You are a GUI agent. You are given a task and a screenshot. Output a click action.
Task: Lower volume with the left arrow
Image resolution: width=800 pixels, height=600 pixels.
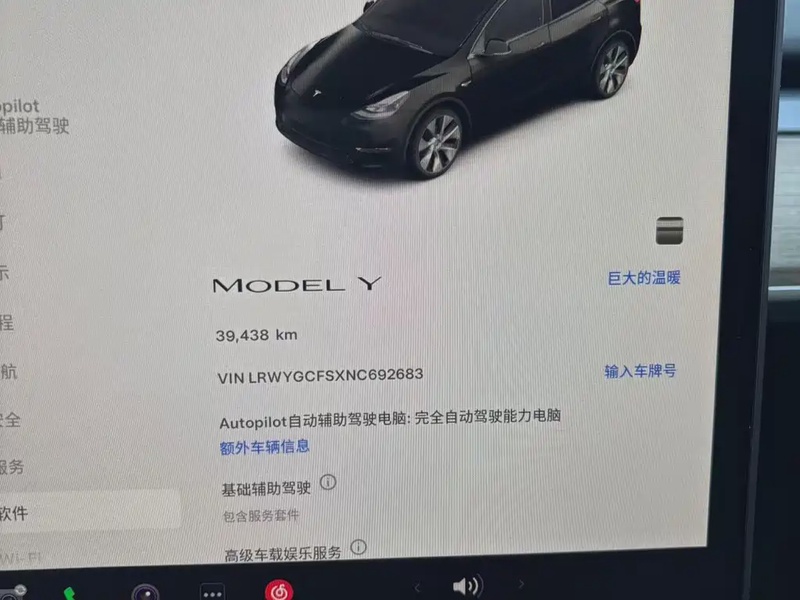click(418, 586)
